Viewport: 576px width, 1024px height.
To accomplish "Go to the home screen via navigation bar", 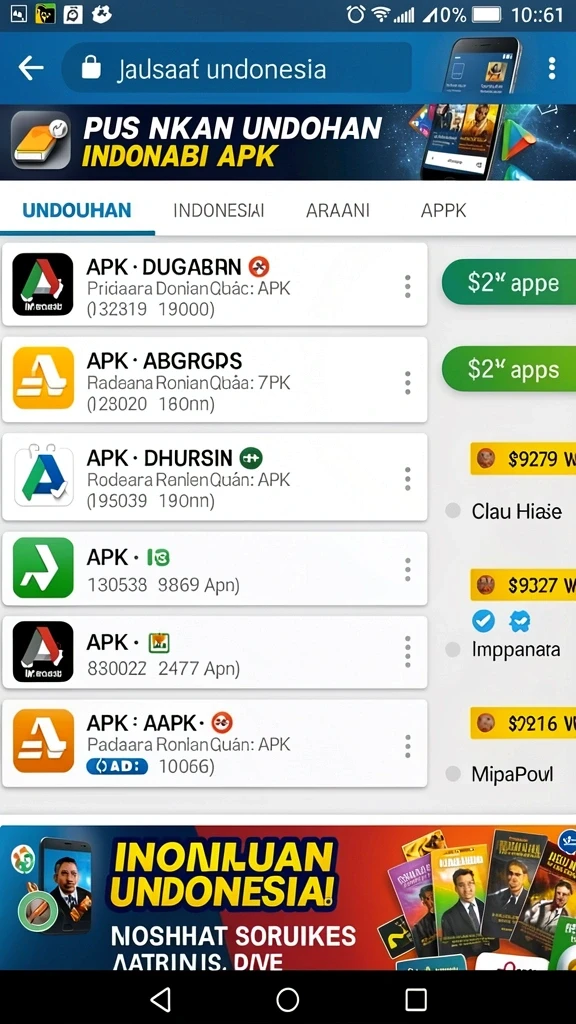I will [287, 999].
